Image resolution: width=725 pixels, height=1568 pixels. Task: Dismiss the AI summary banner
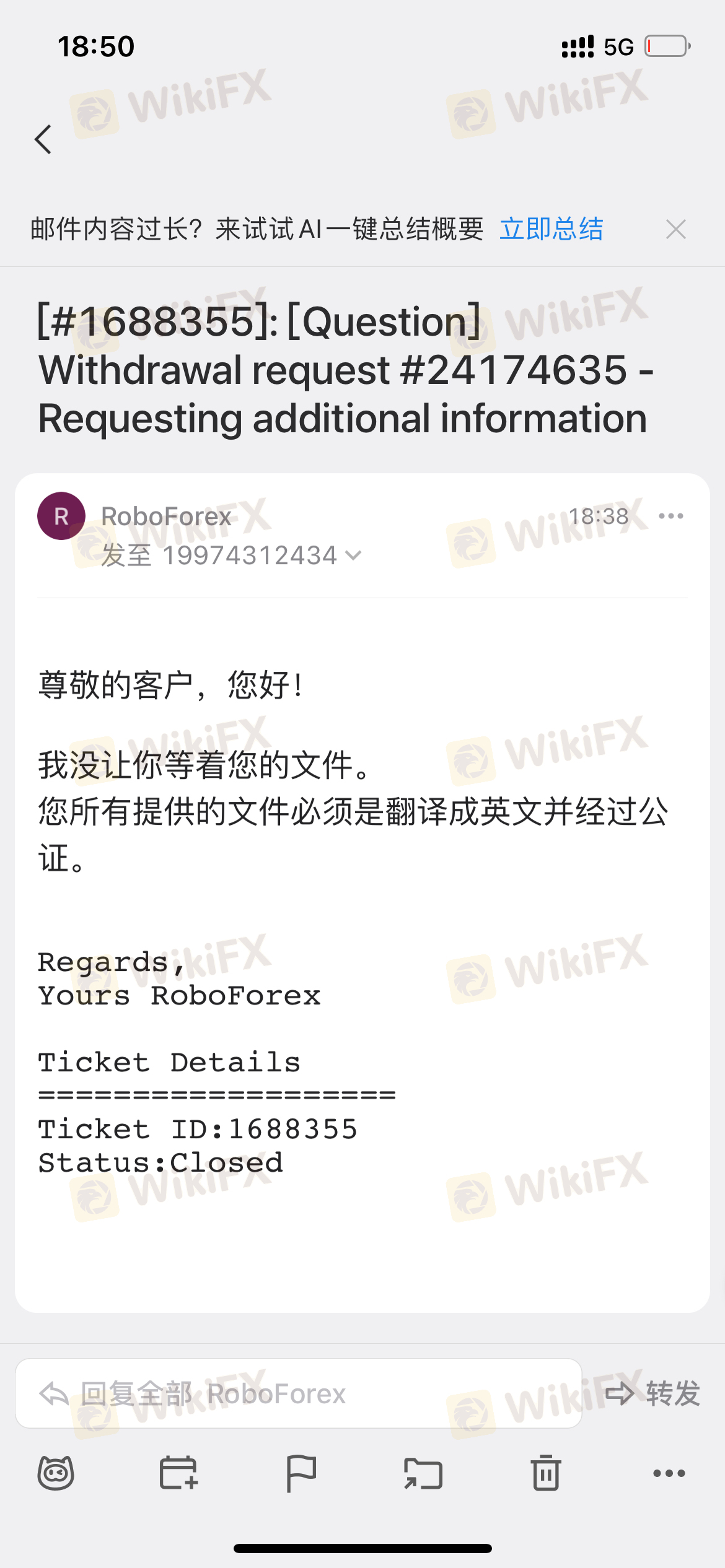coord(675,229)
